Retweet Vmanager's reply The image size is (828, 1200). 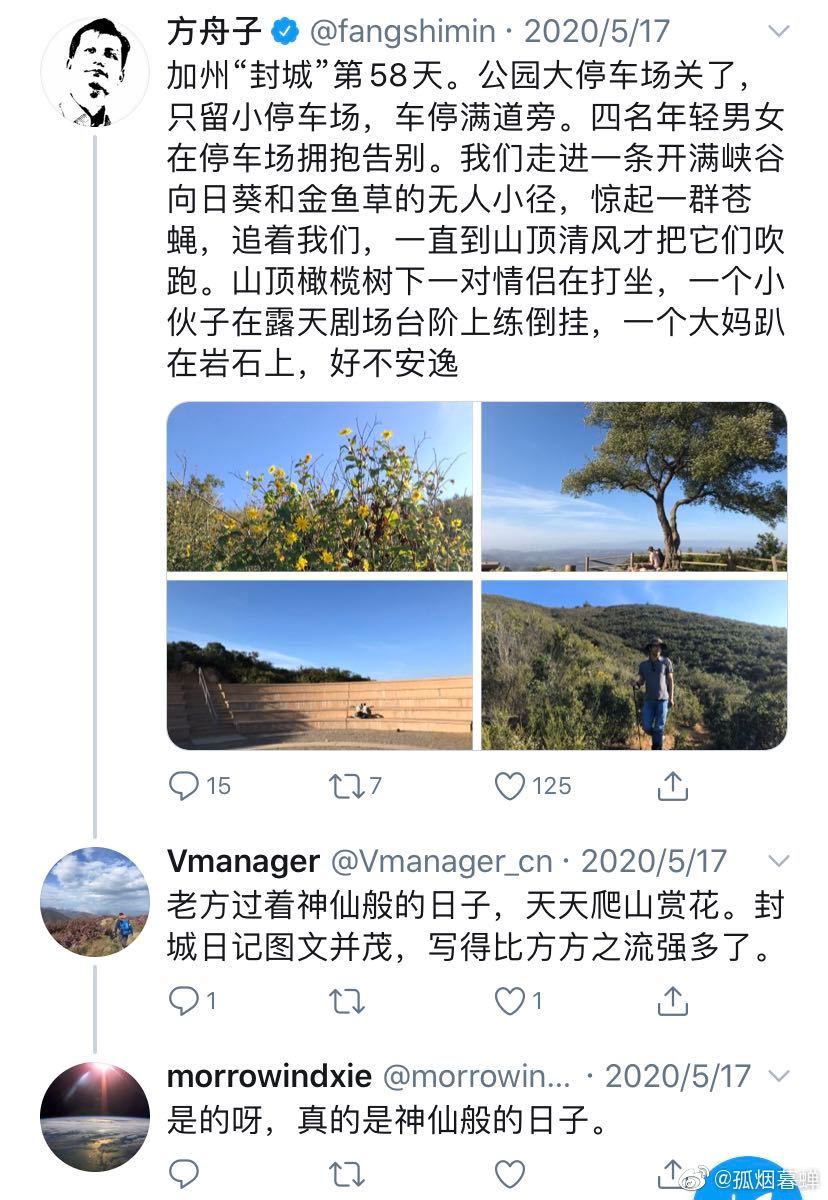pyautogui.click(x=347, y=1000)
